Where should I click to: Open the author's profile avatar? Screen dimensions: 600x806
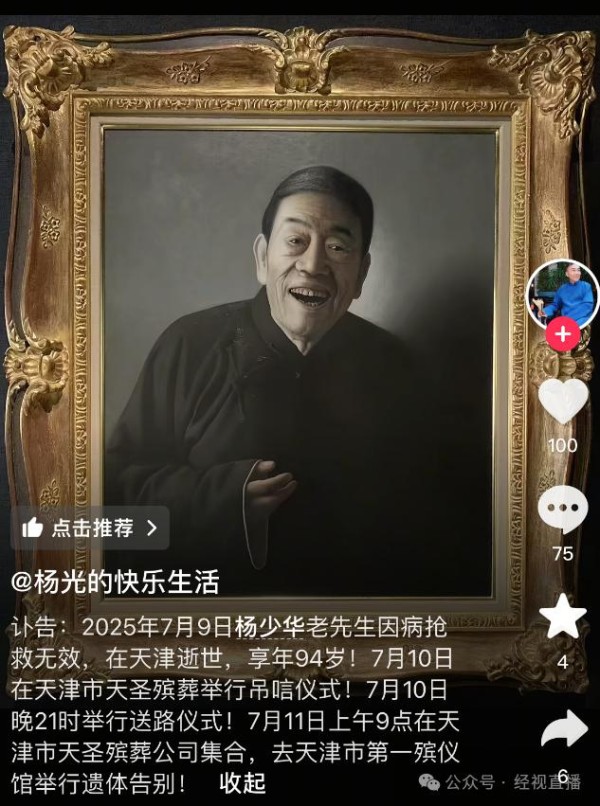[562, 293]
